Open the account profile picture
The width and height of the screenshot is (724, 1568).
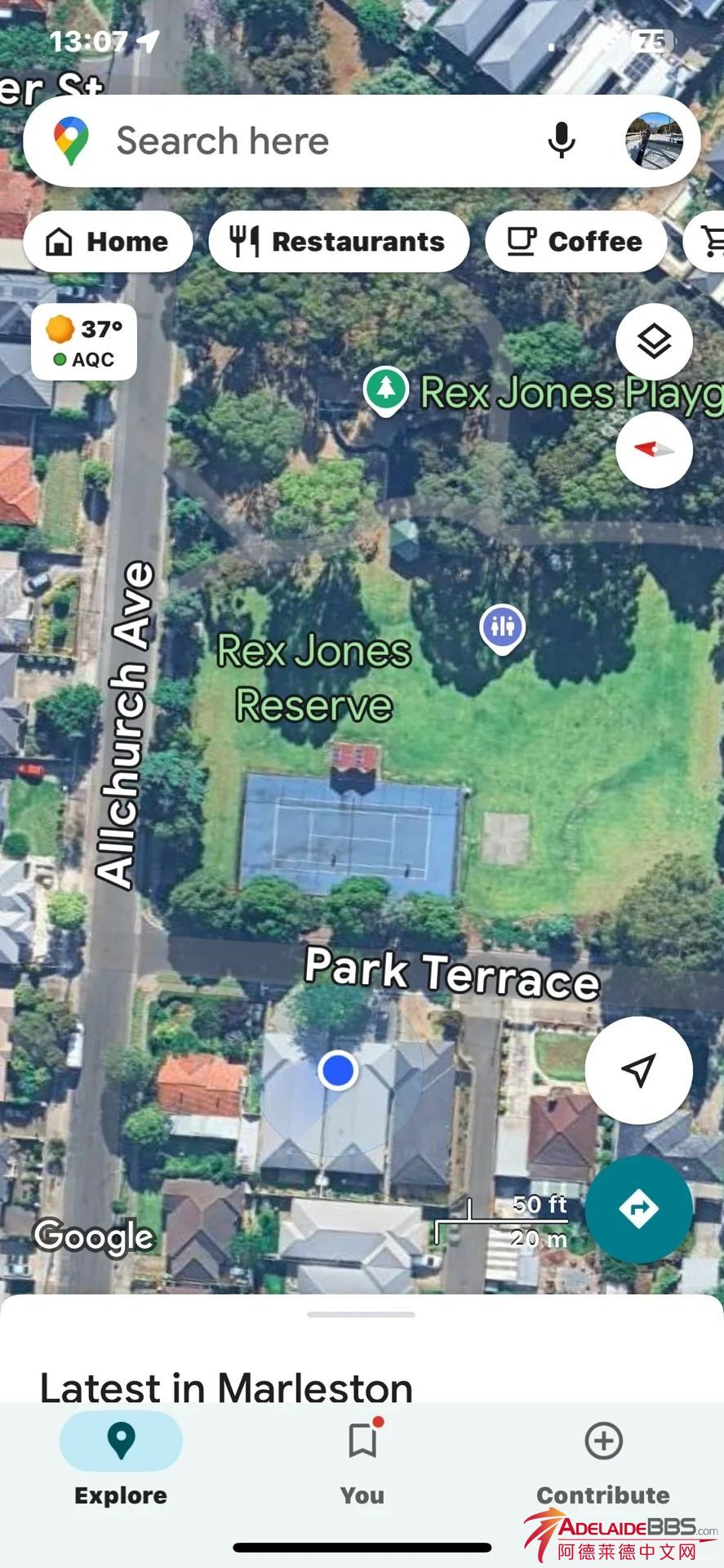pos(653,141)
